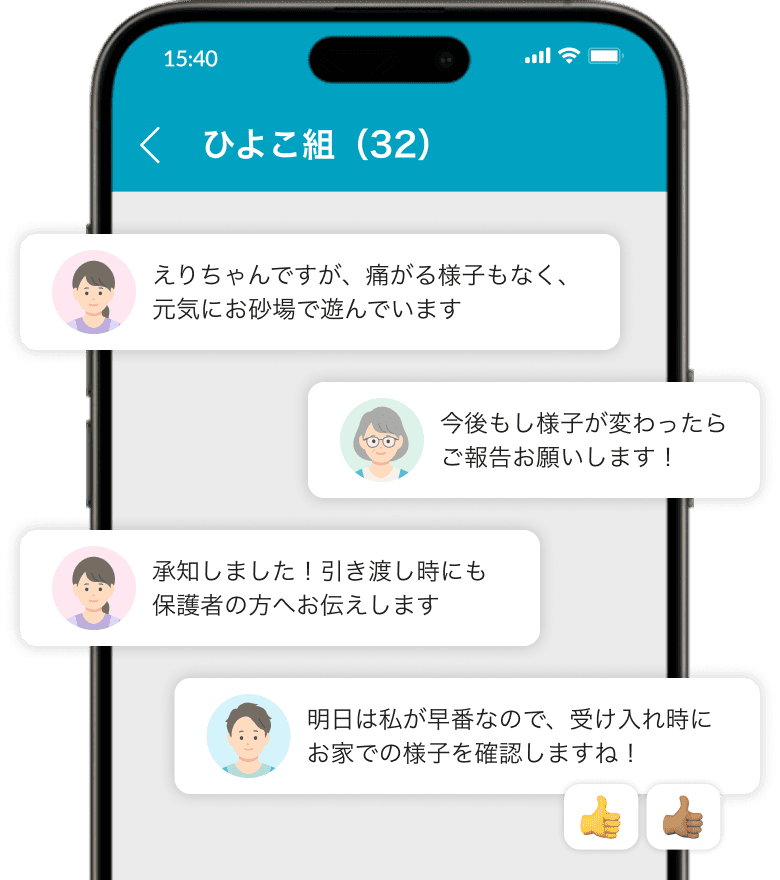Open the Wi-Fi icon in the status bar
780x880 pixels.
567,58
